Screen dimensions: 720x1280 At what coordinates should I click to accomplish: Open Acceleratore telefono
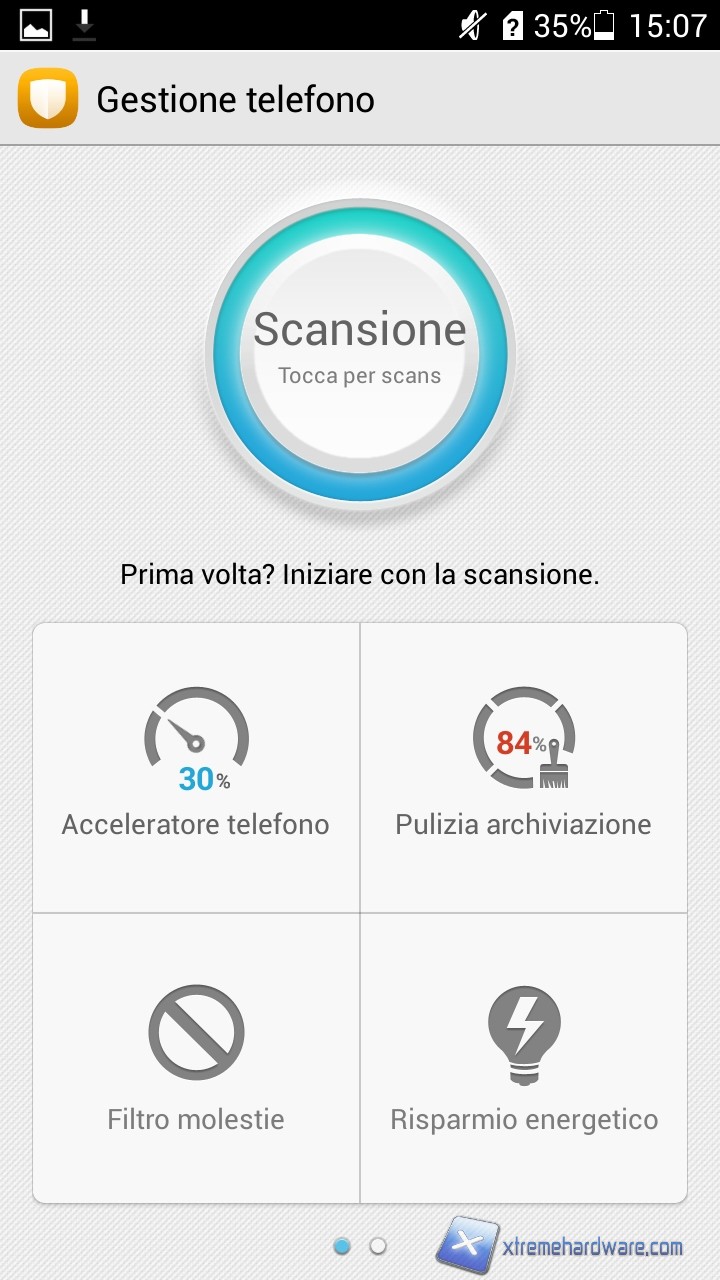(x=196, y=767)
